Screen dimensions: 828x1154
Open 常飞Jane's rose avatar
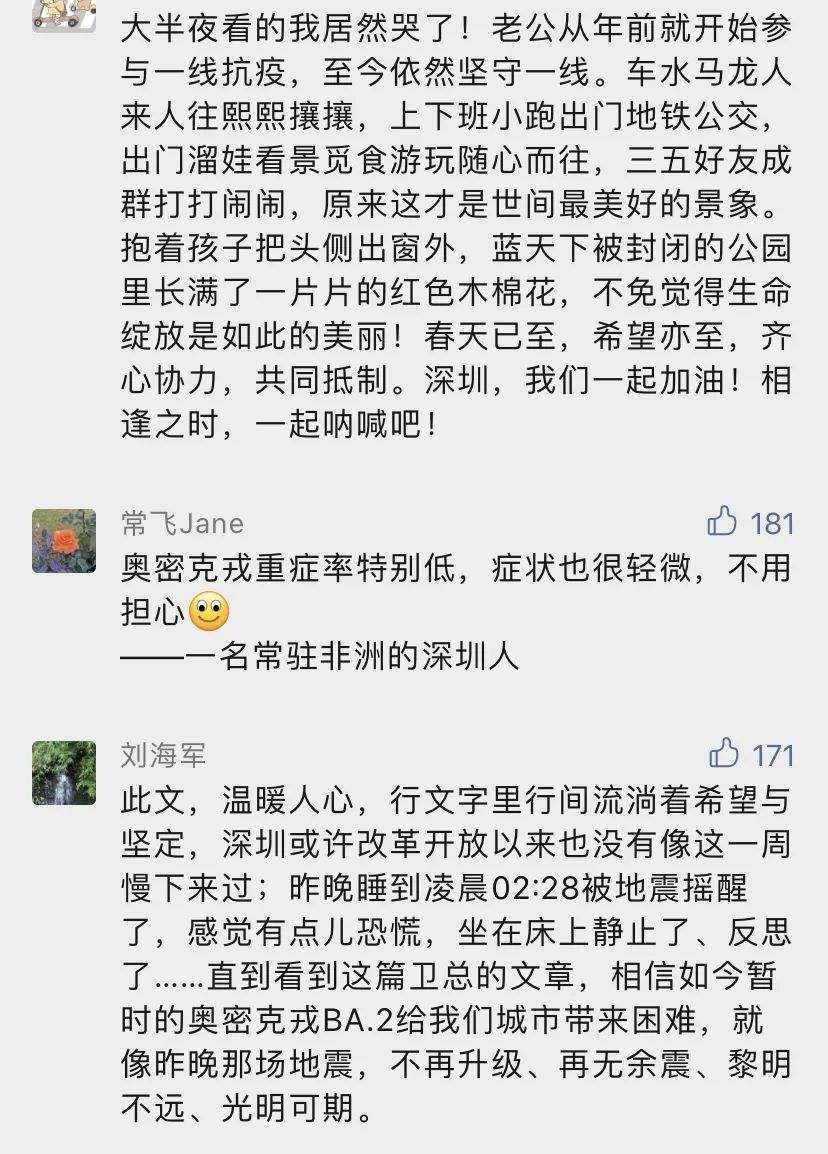point(64,541)
